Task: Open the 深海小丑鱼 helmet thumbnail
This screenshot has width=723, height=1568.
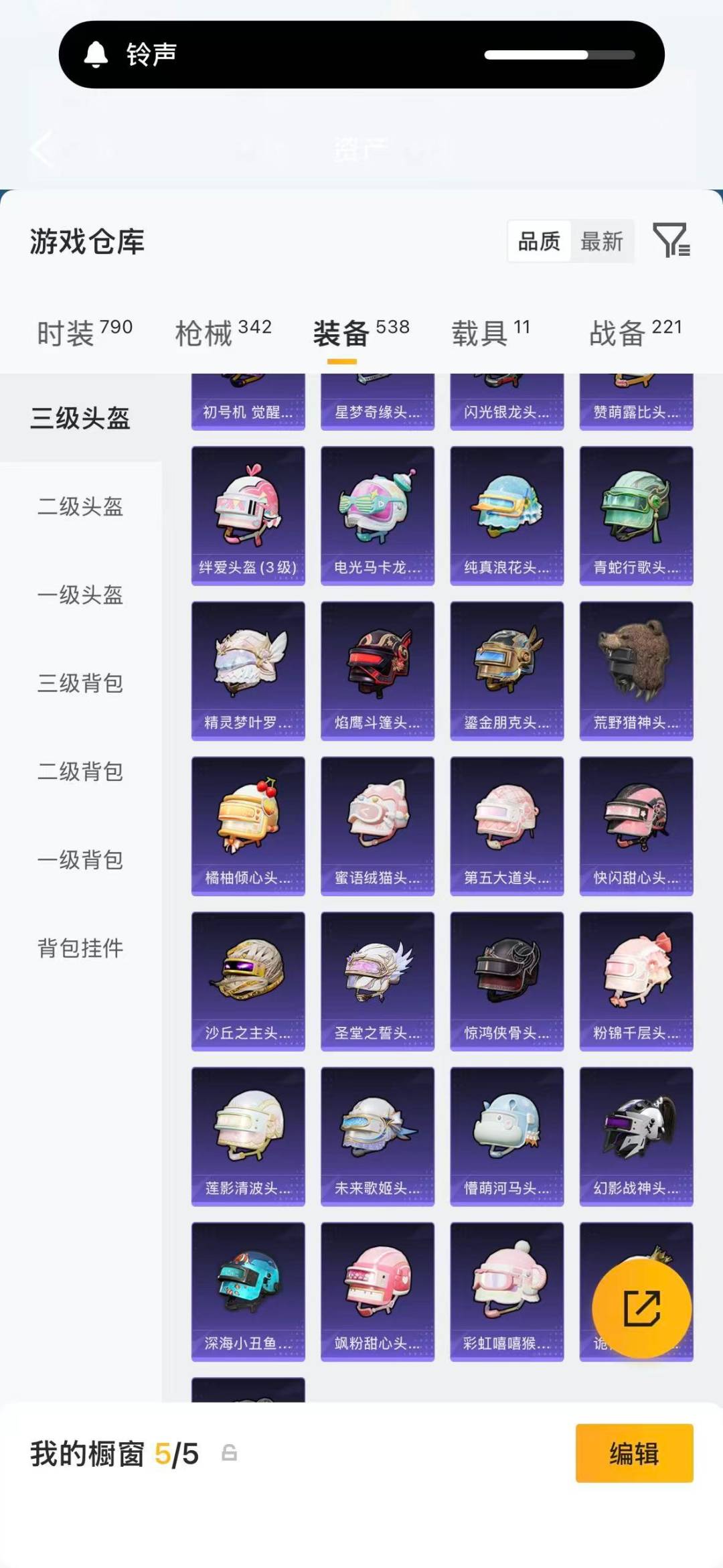Action: click(247, 1291)
